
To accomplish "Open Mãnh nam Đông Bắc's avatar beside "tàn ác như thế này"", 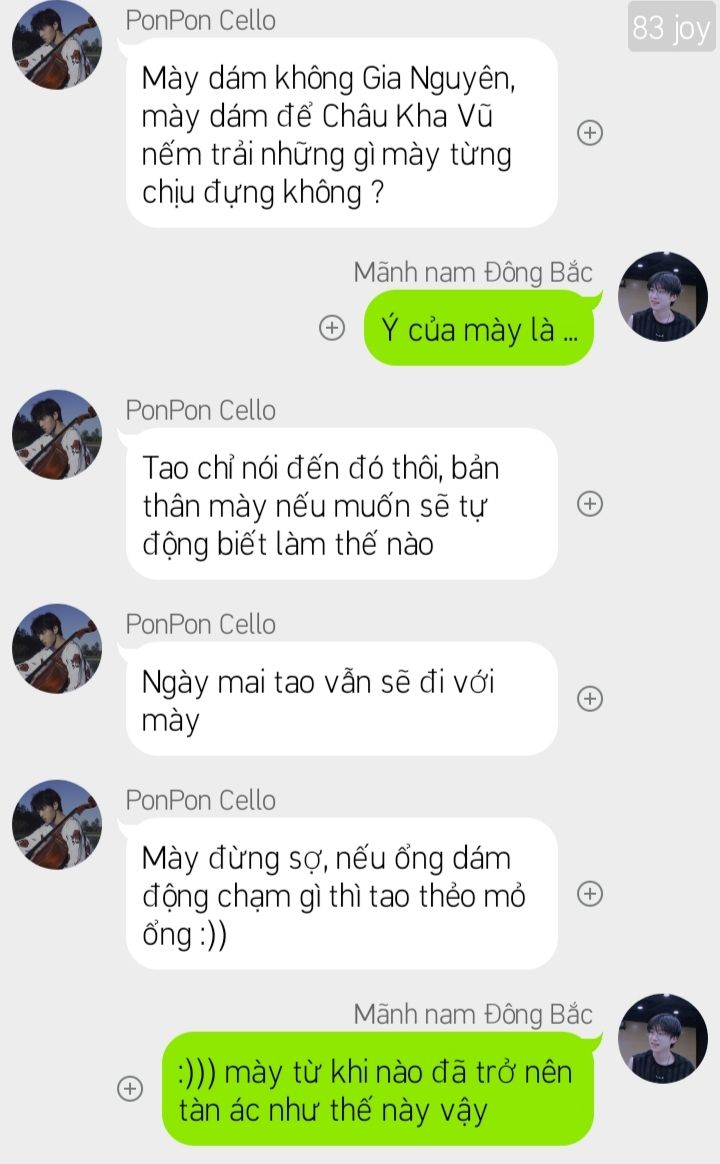I will pyautogui.click(x=662, y=1038).
